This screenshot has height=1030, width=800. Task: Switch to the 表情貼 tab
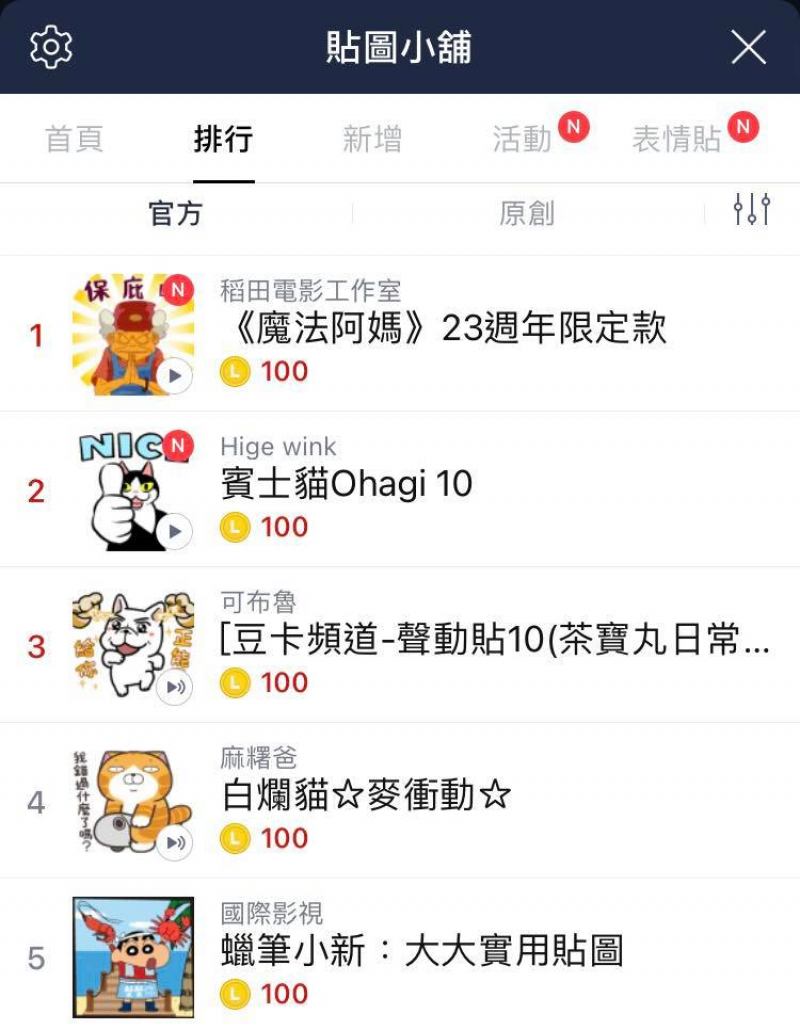click(677, 139)
